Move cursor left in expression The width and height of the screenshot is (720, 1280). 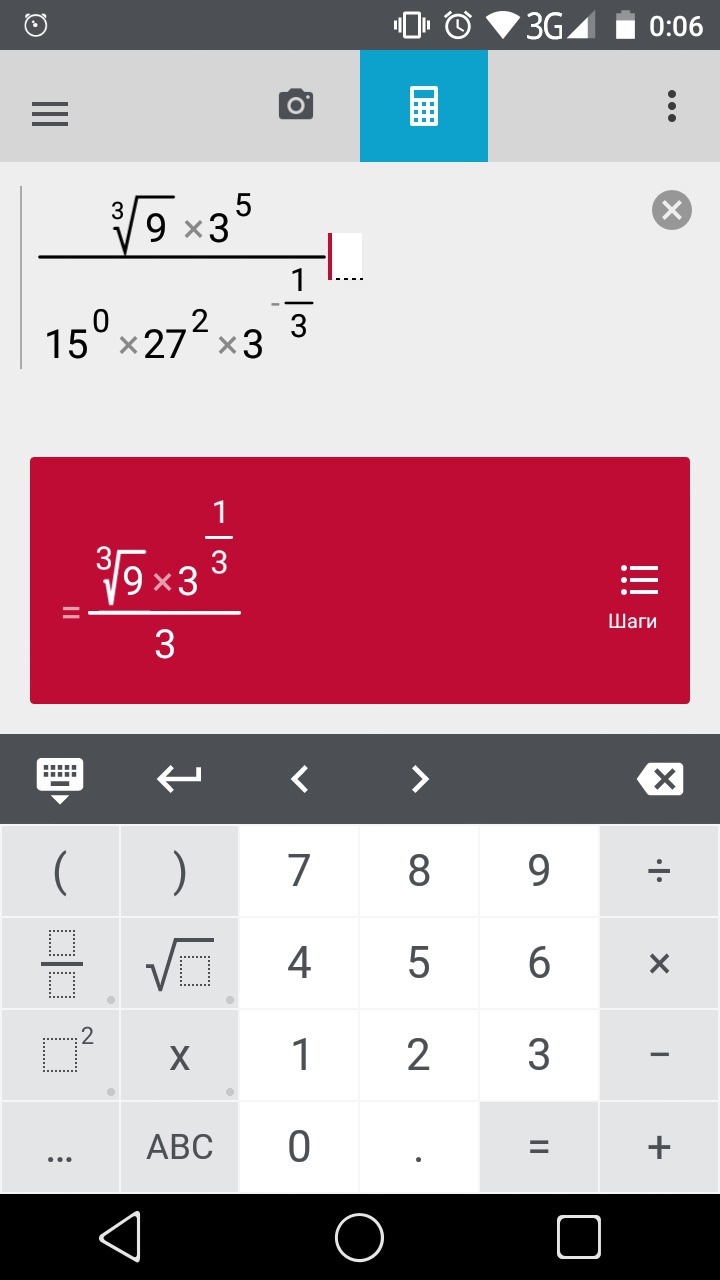point(299,779)
